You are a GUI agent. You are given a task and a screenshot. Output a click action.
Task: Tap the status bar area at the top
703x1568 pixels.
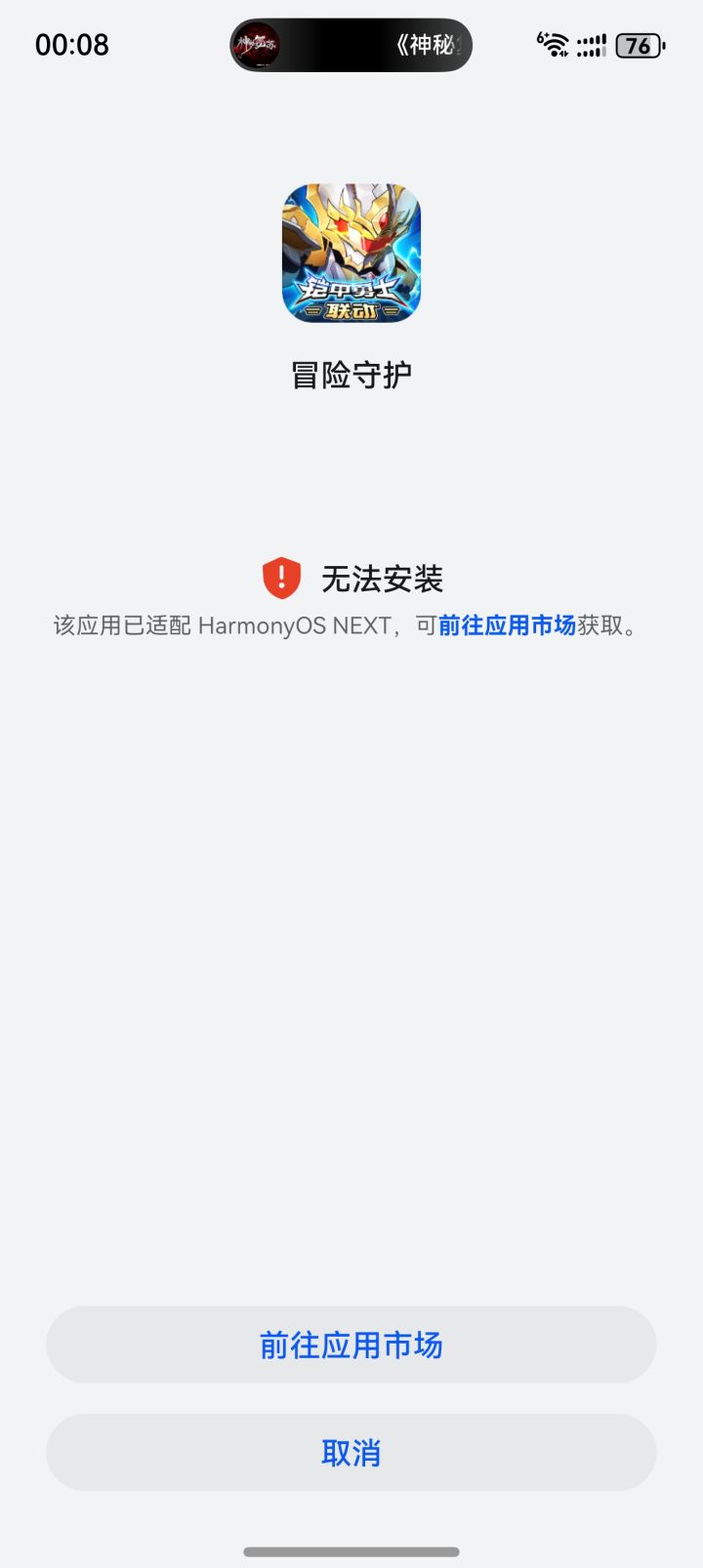pyautogui.click(x=351, y=45)
